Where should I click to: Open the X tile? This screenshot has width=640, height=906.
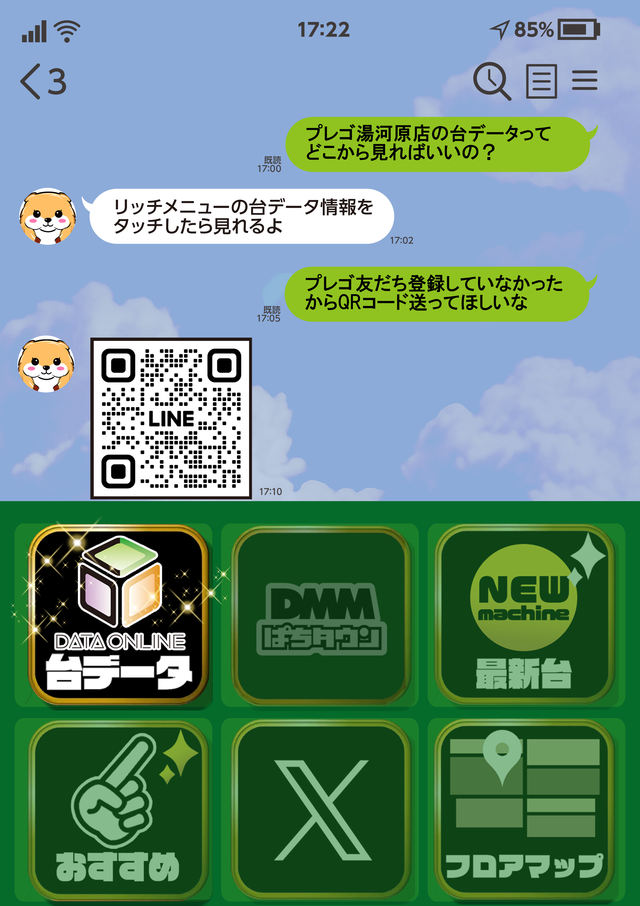pos(321,806)
